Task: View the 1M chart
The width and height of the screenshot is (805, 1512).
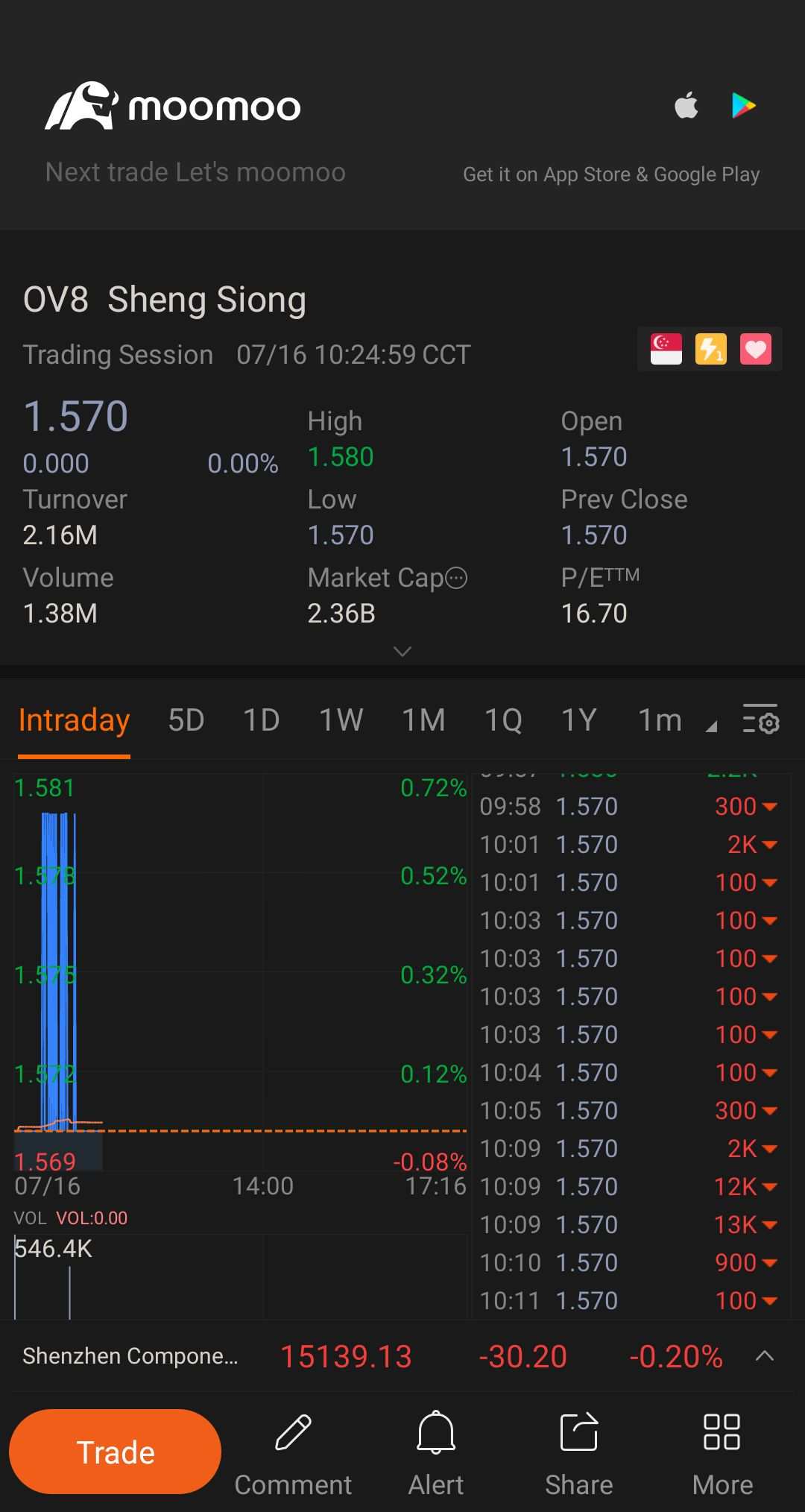Action: [423, 720]
